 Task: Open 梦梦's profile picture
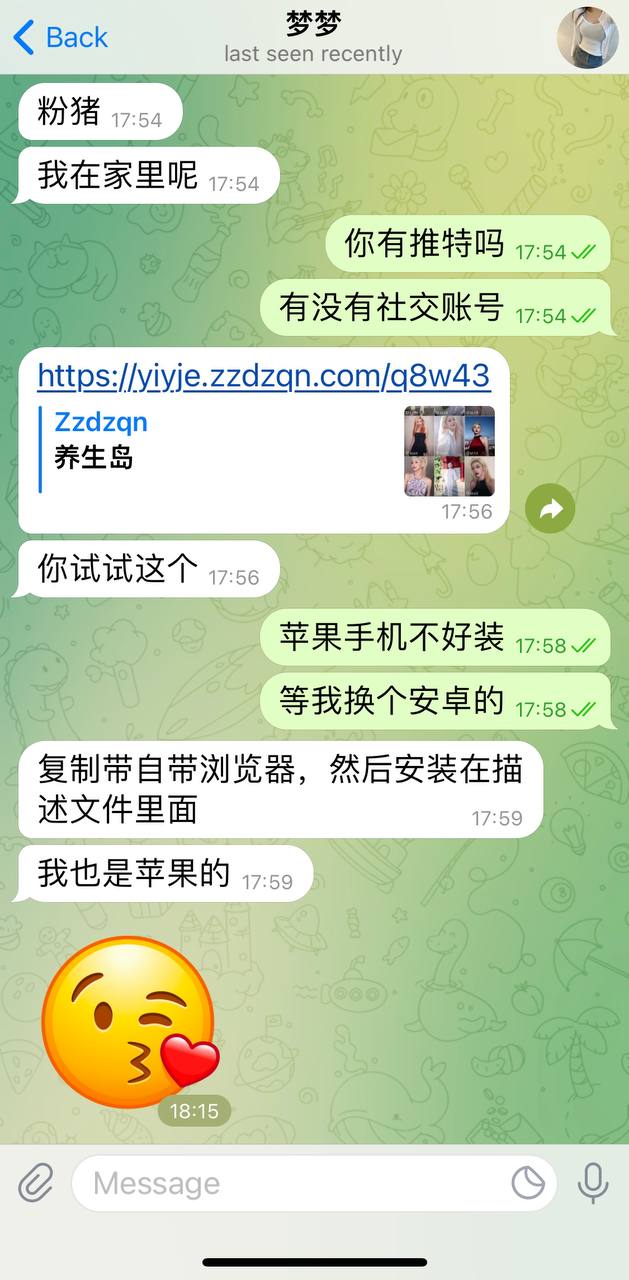pyautogui.click(x=587, y=38)
